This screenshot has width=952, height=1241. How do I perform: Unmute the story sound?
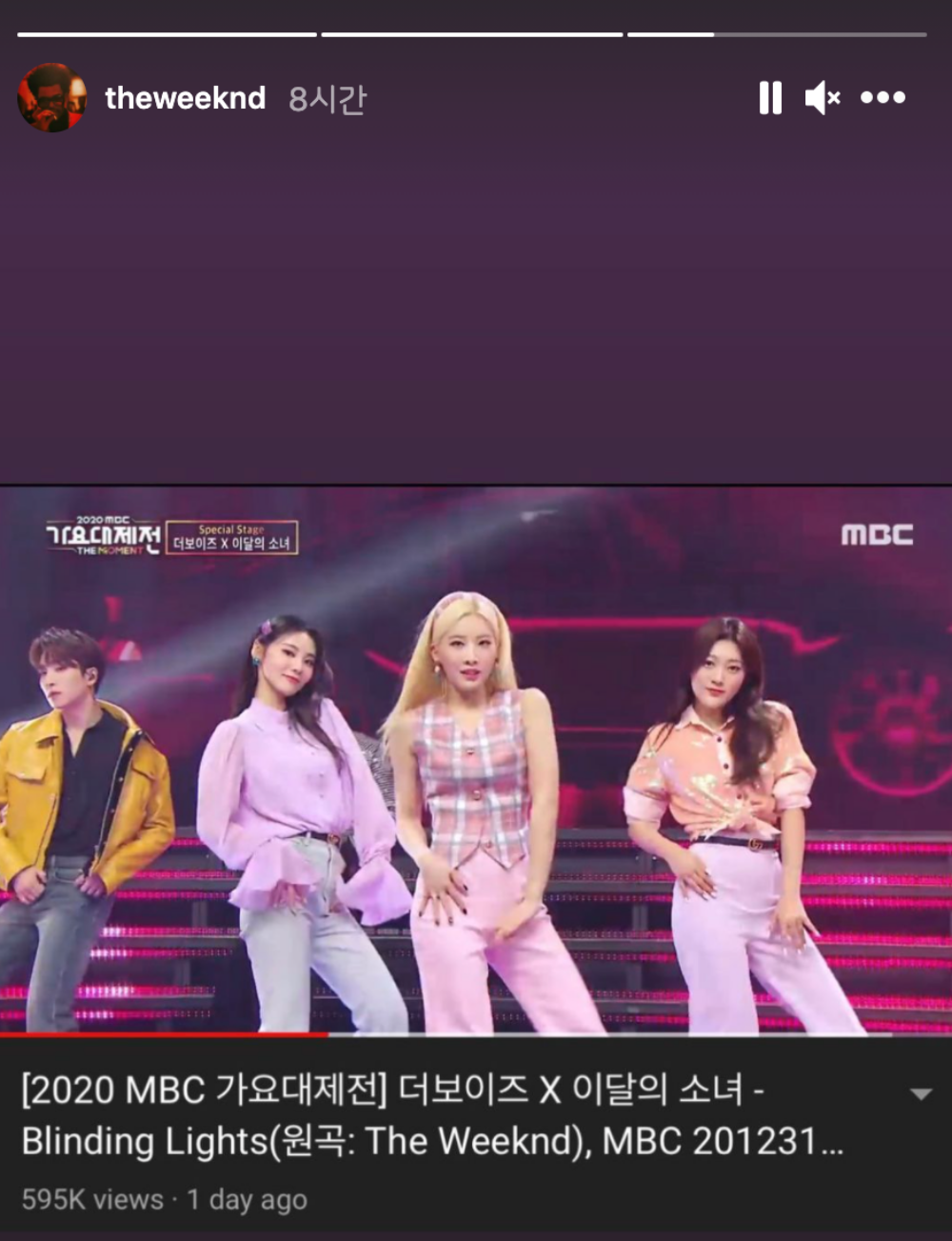(x=823, y=98)
